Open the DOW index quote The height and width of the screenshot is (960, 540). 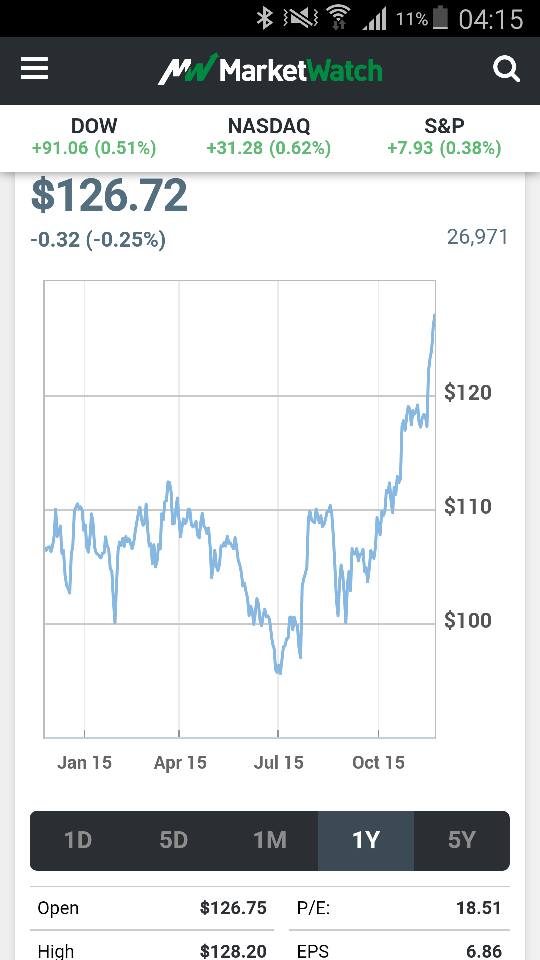pos(94,137)
